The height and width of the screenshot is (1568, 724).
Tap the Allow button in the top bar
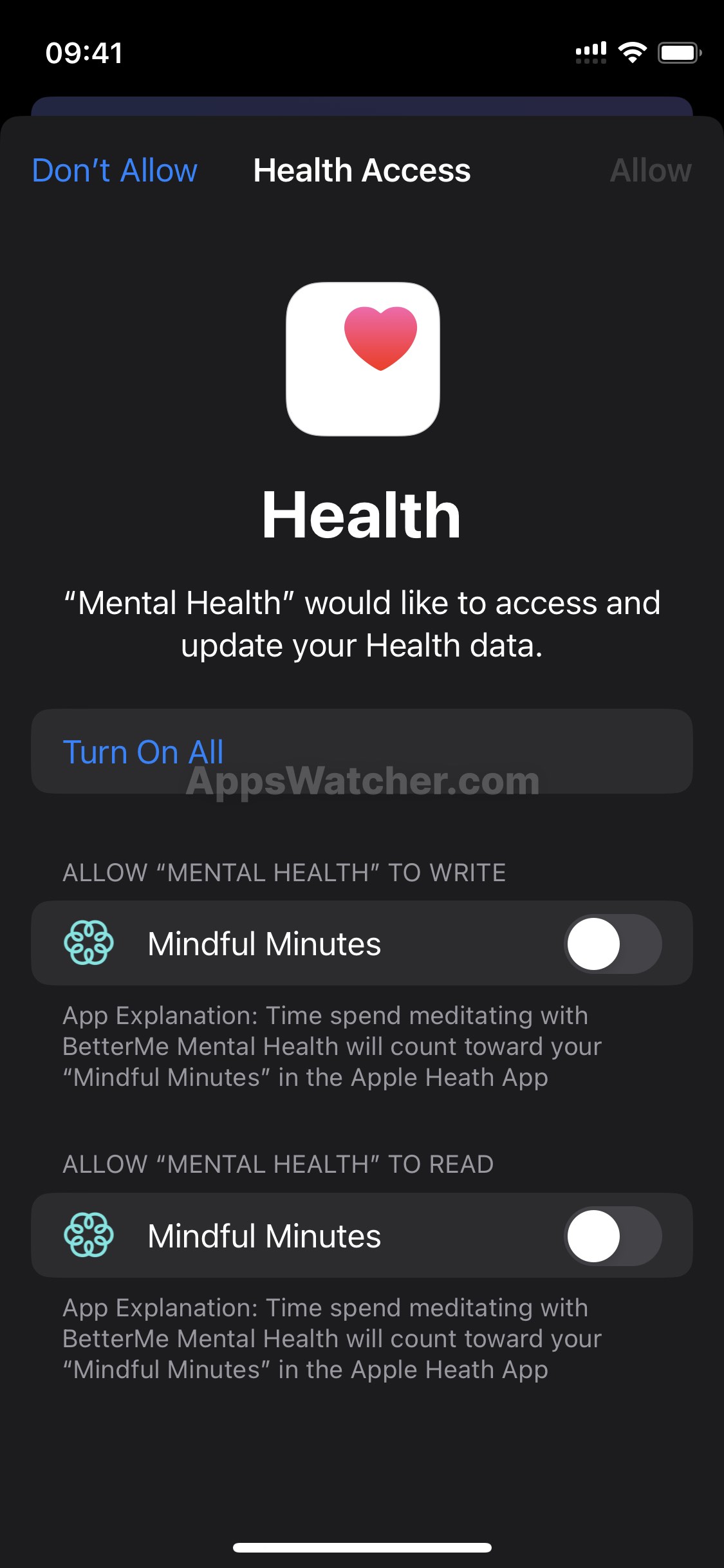point(651,171)
